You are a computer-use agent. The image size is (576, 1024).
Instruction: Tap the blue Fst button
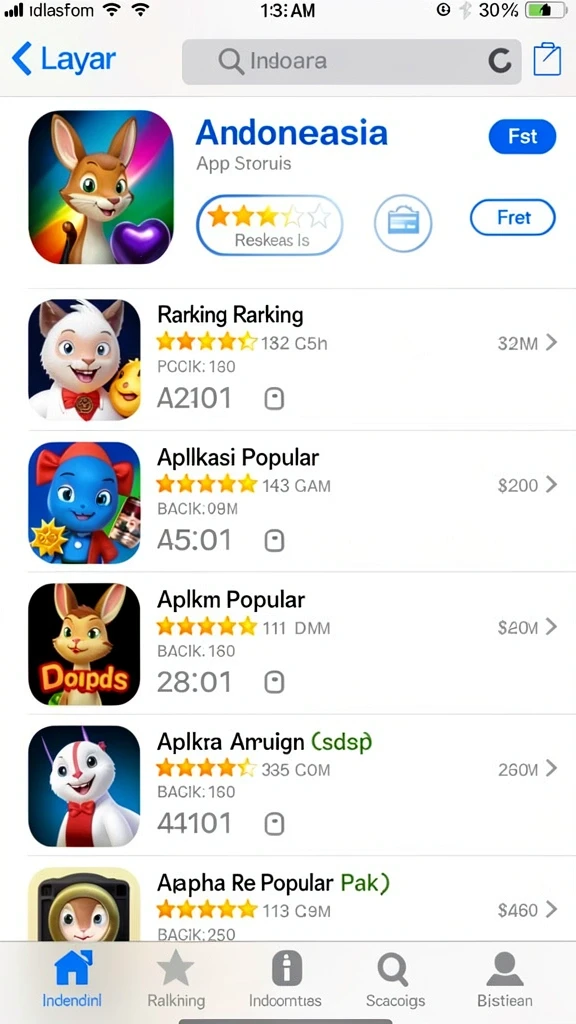(x=522, y=137)
